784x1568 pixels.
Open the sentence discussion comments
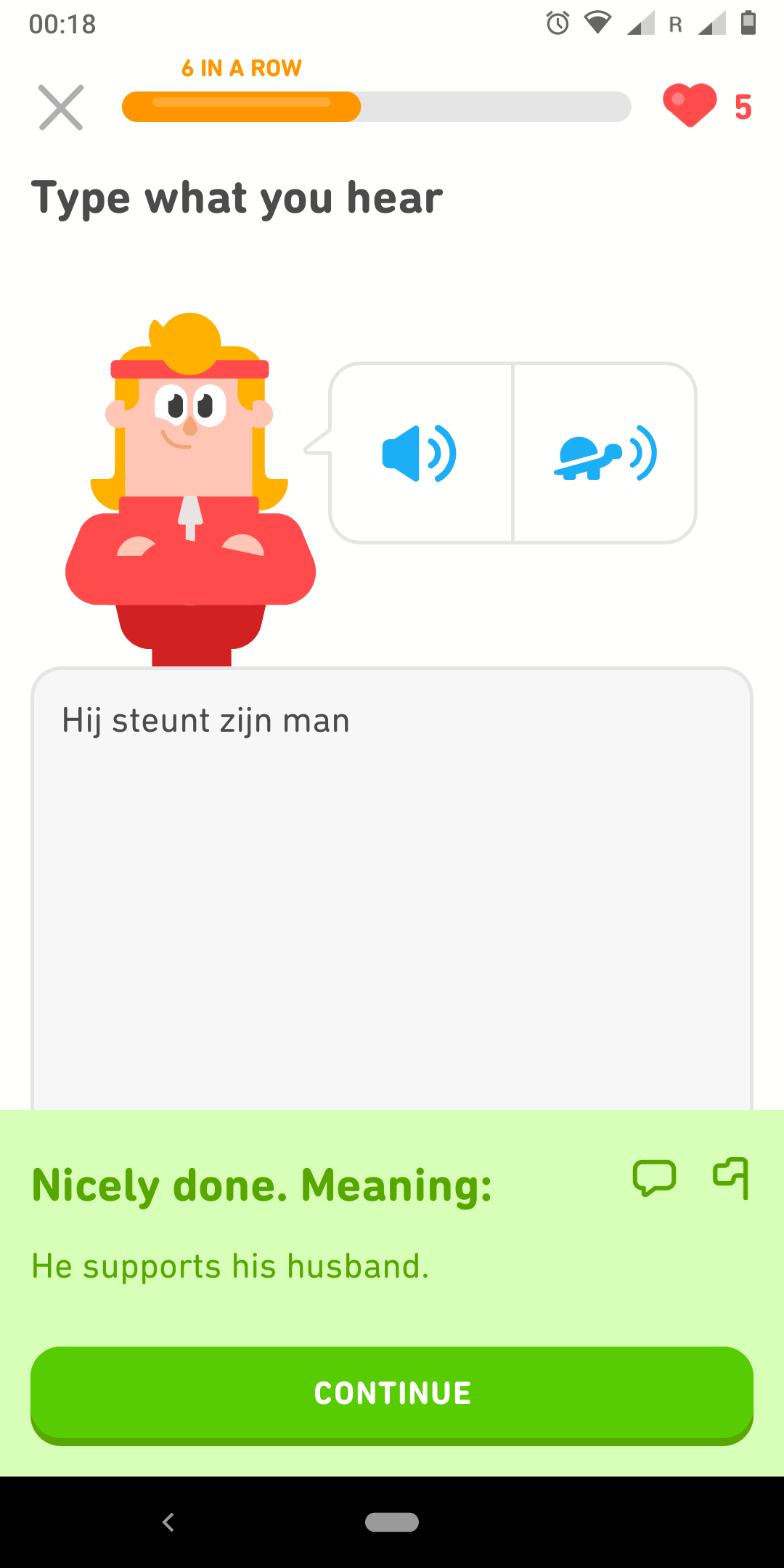[x=654, y=1177]
